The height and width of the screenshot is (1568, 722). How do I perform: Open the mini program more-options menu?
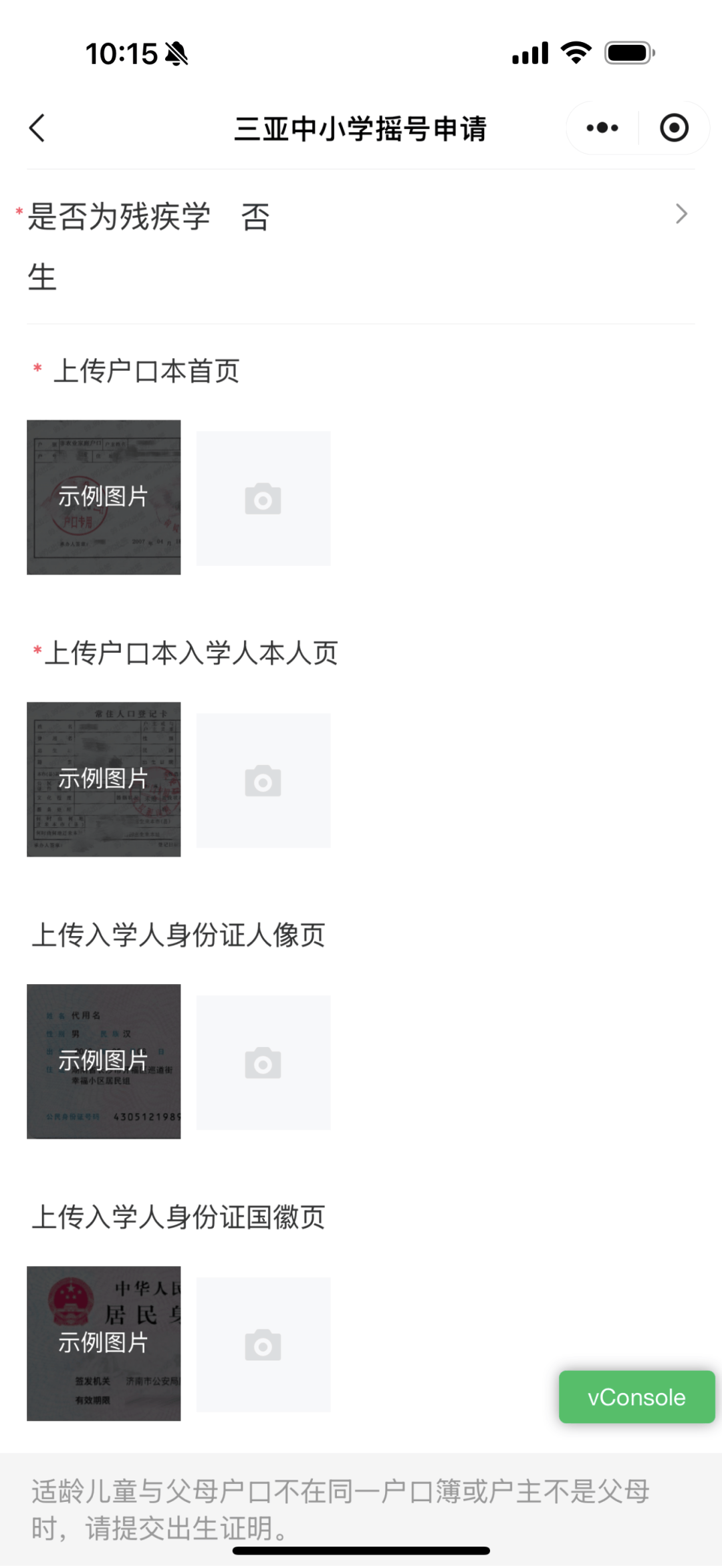point(602,128)
